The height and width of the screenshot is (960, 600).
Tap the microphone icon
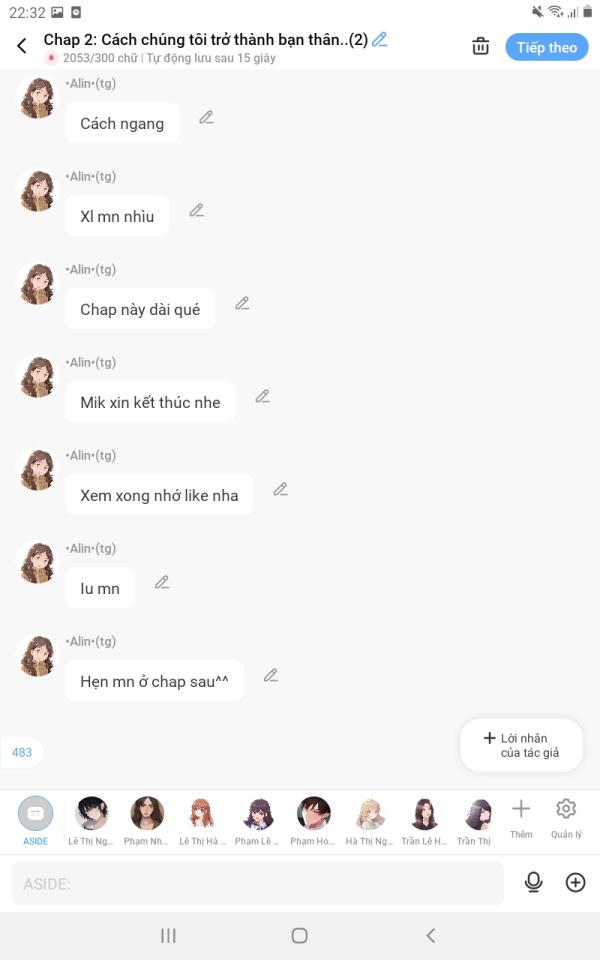tap(534, 882)
